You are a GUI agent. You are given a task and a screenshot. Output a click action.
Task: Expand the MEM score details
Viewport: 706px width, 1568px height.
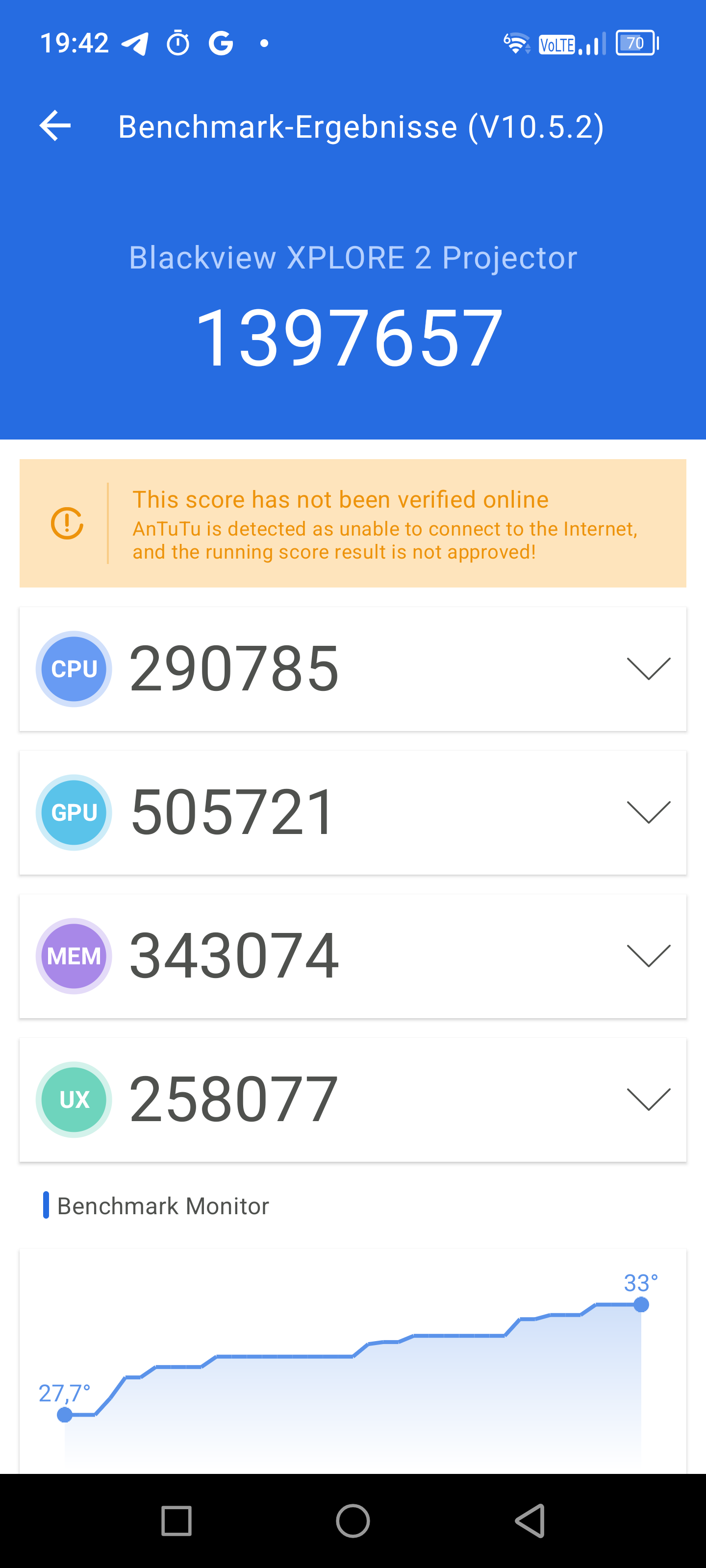pos(648,955)
